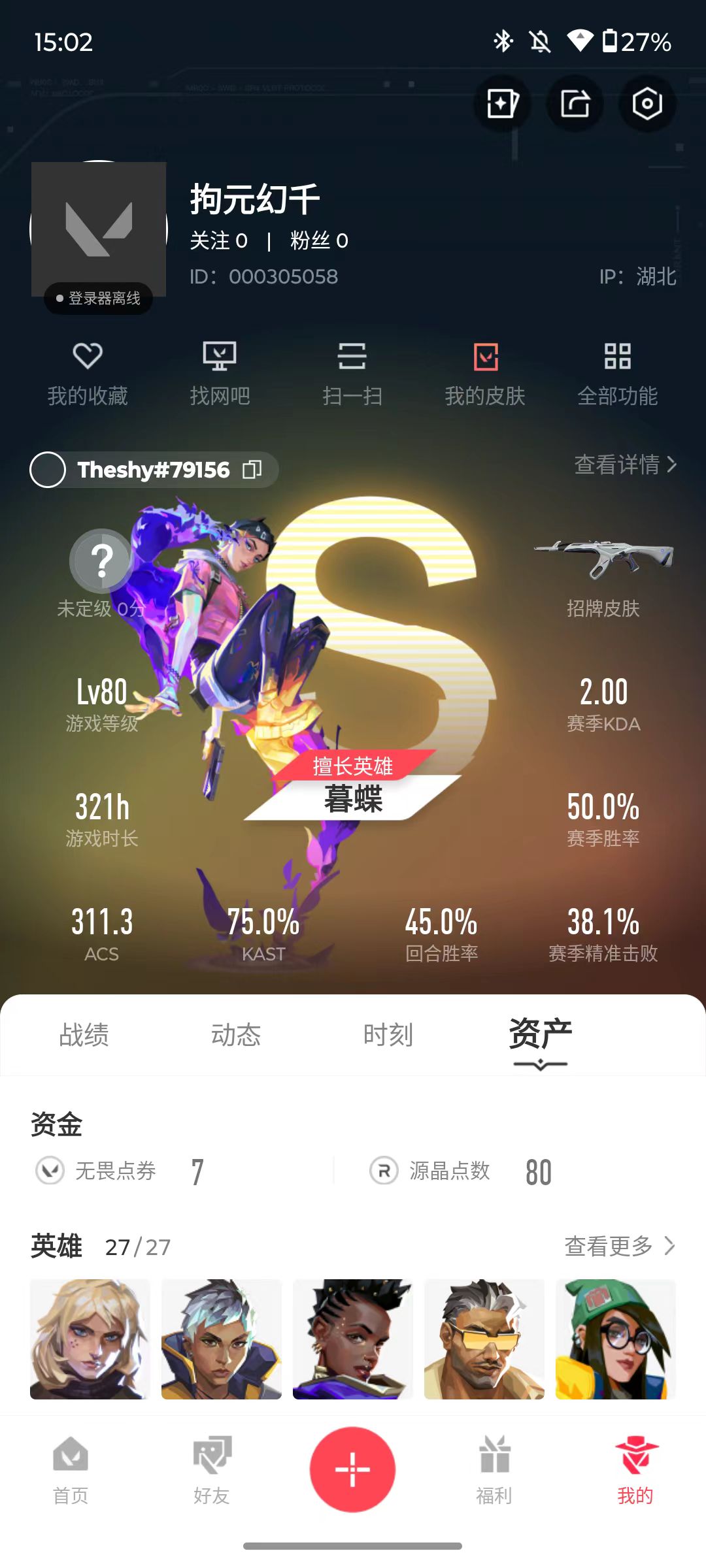Tap the red plus button

[353, 1469]
